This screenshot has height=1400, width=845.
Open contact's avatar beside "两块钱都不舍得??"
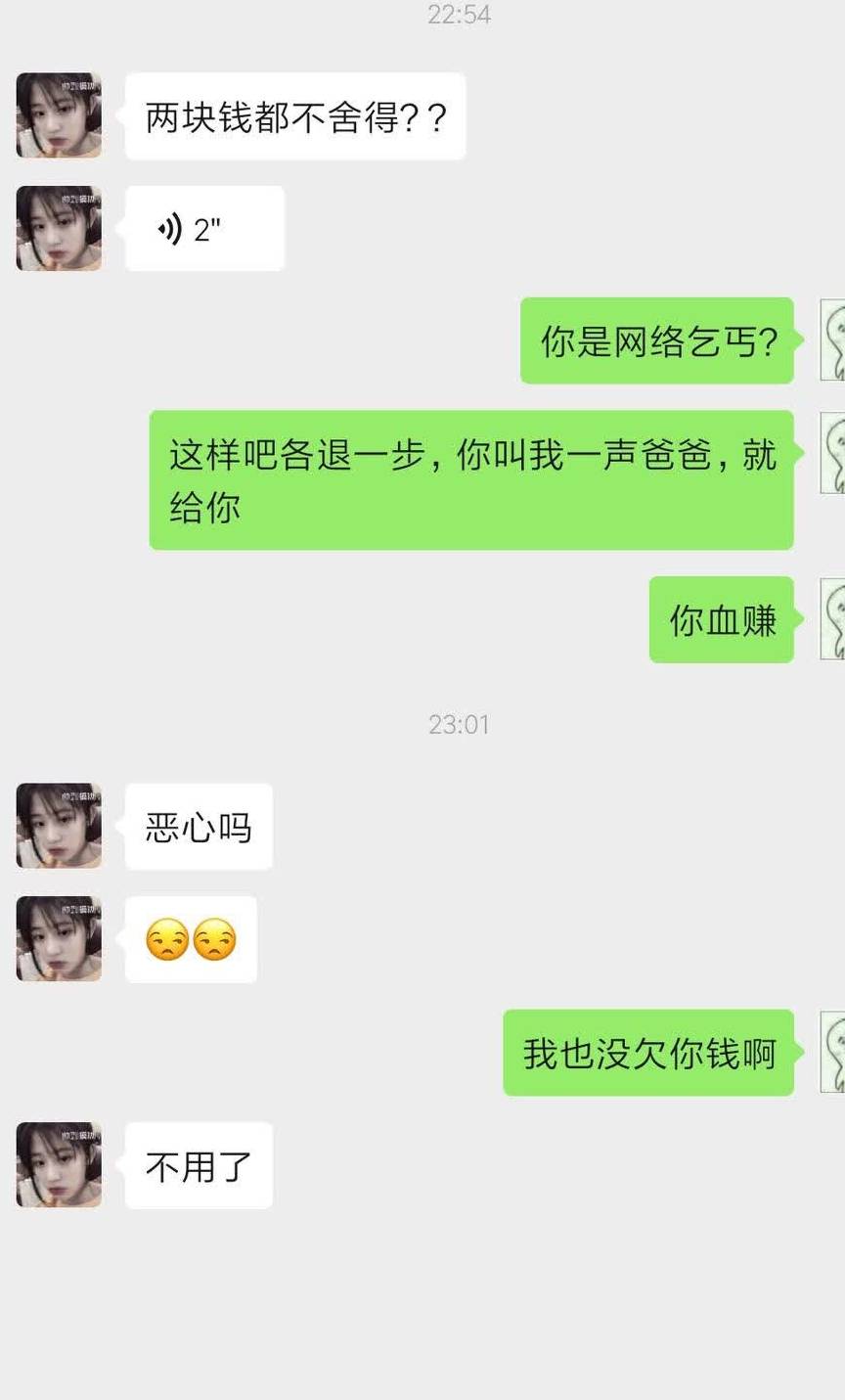pos(59,115)
